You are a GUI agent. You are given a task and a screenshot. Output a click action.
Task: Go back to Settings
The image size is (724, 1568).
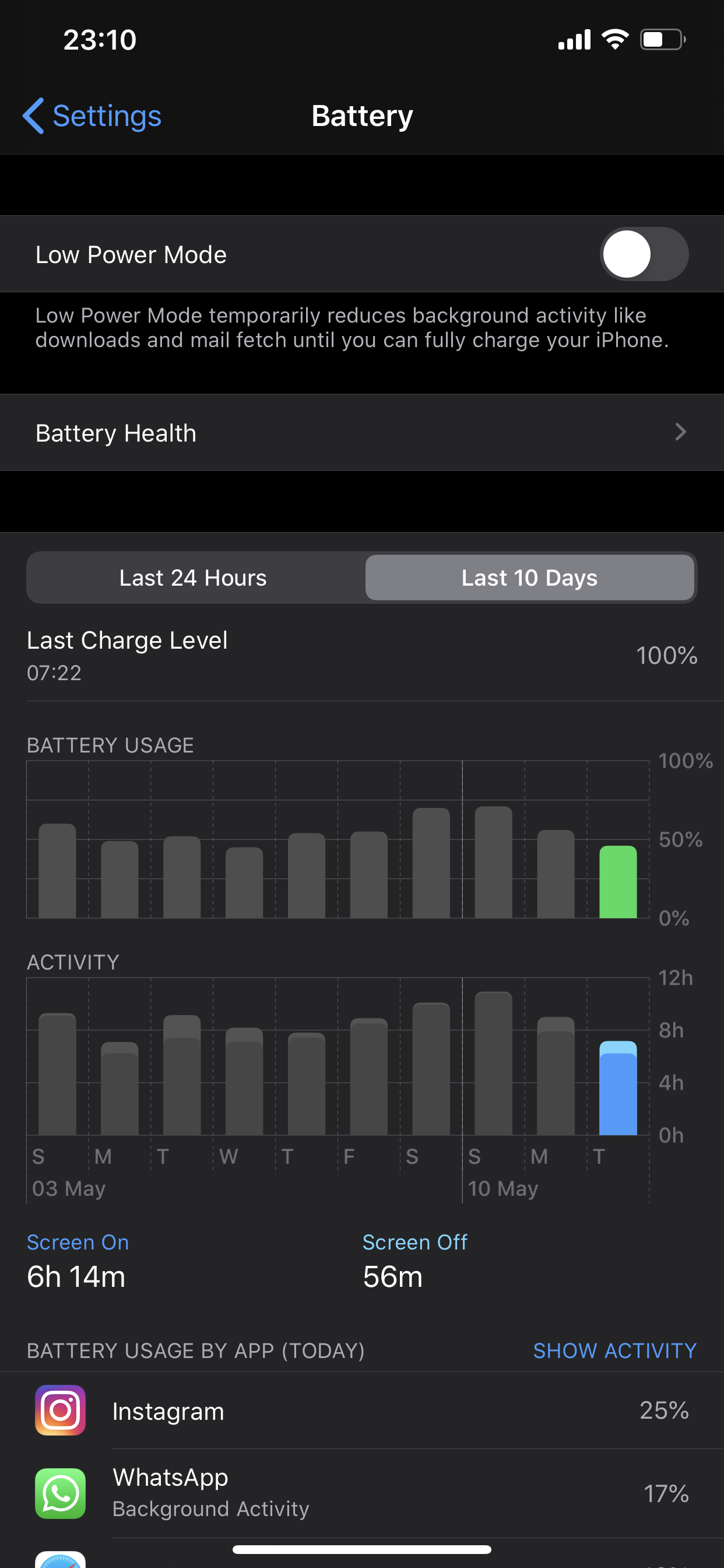point(93,116)
